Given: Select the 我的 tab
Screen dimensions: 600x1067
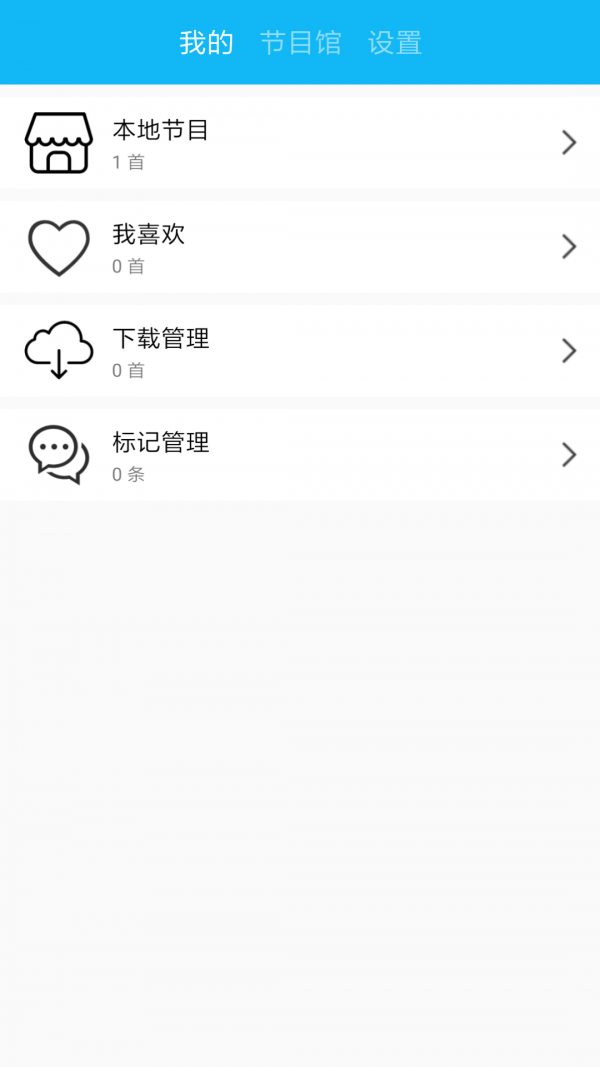Looking at the screenshot, I should pos(206,43).
